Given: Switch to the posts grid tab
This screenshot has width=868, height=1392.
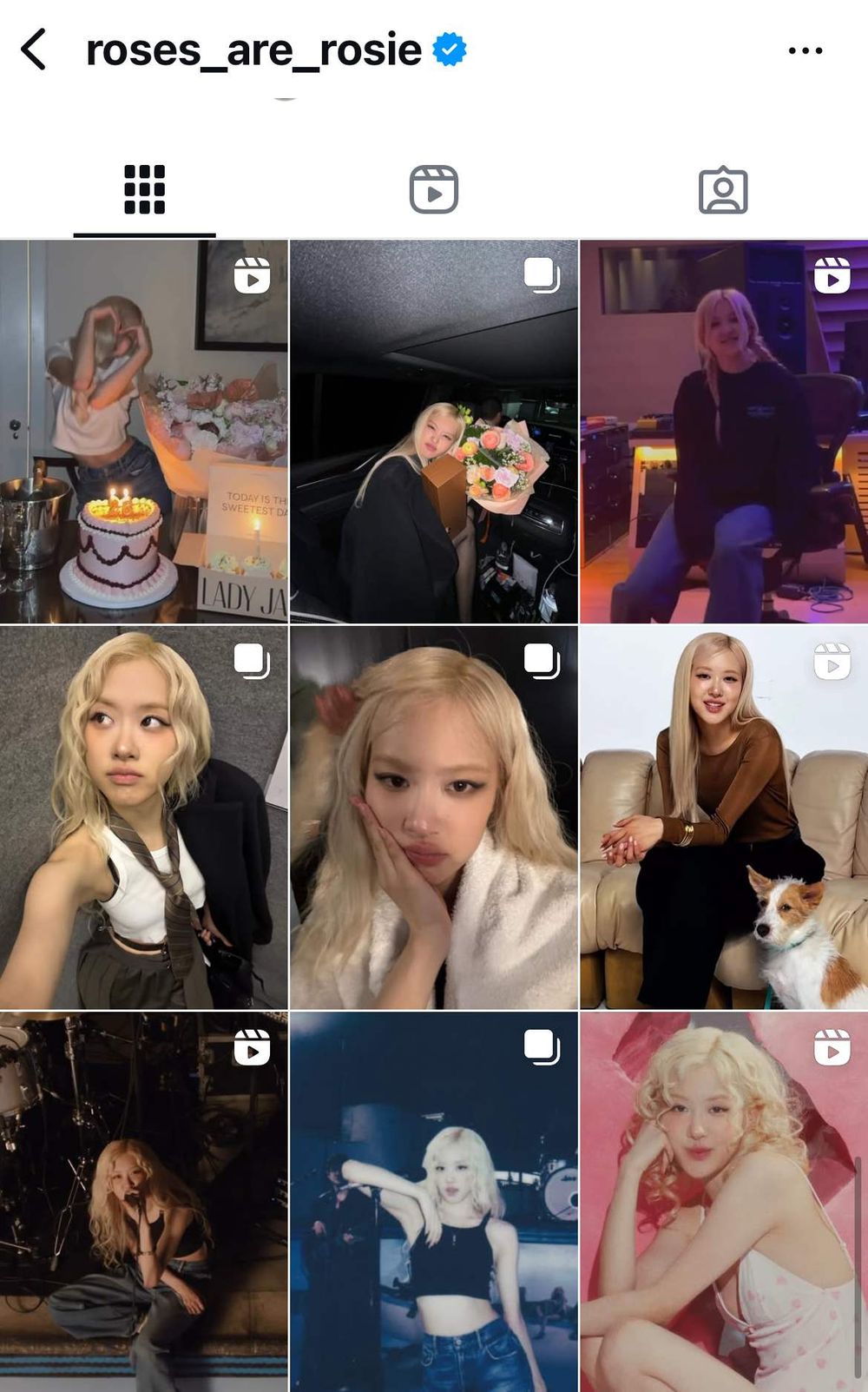Looking at the screenshot, I should [x=144, y=189].
